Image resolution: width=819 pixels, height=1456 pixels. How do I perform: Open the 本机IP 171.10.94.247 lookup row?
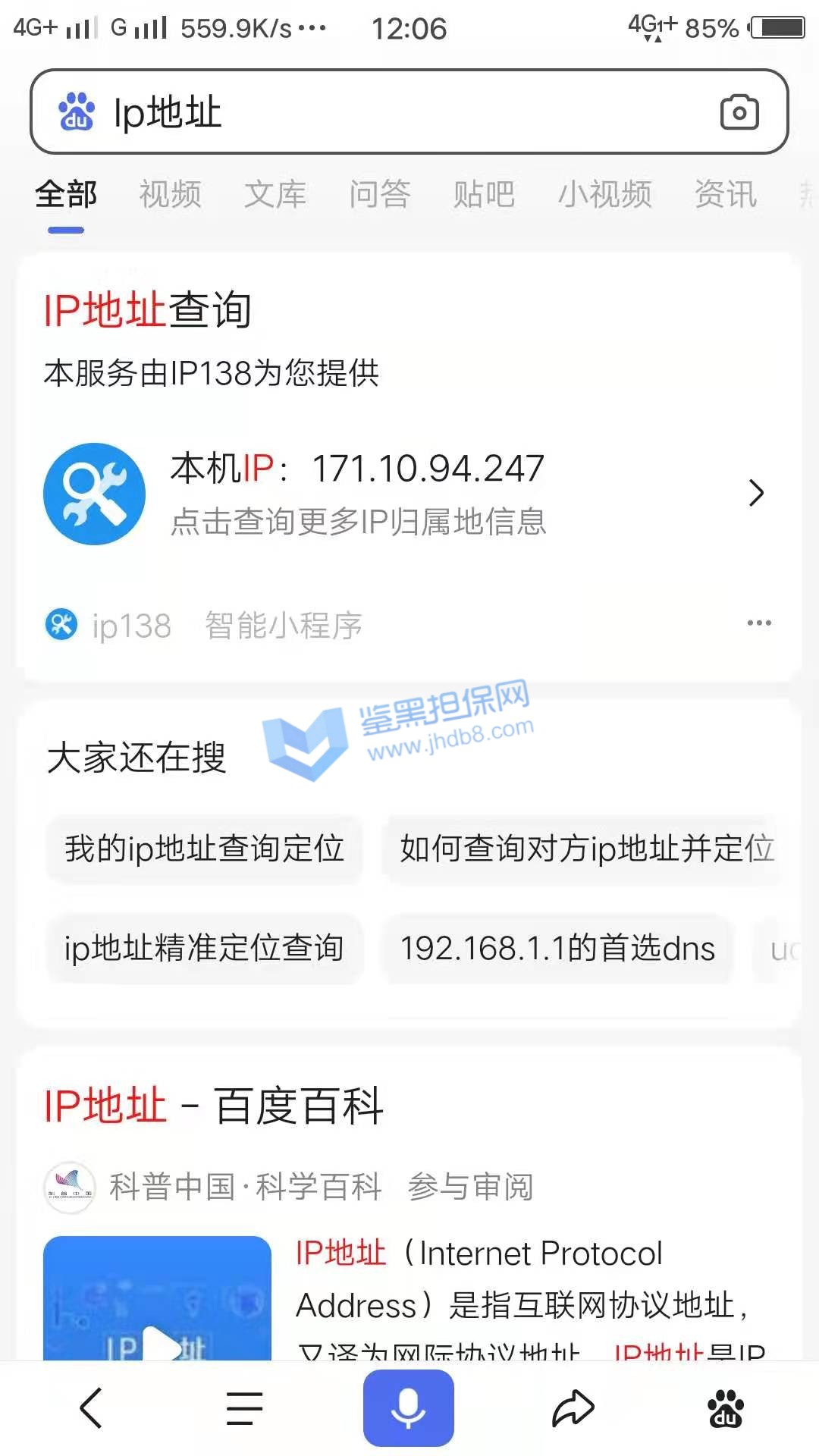409,493
